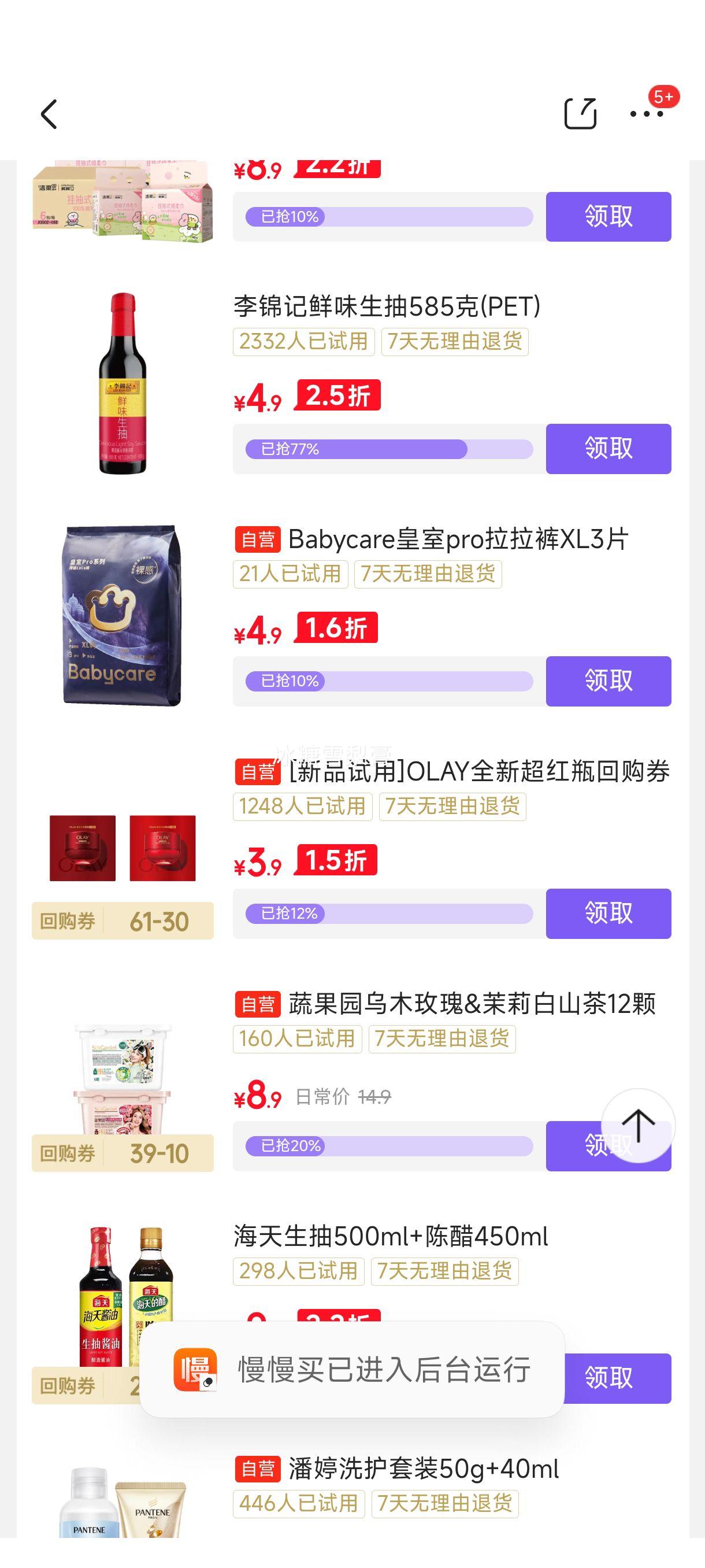Claim the Babycare皇室pro拉拉裤 trial
Viewport: 705px width, 1568px height.
(608, 681)
